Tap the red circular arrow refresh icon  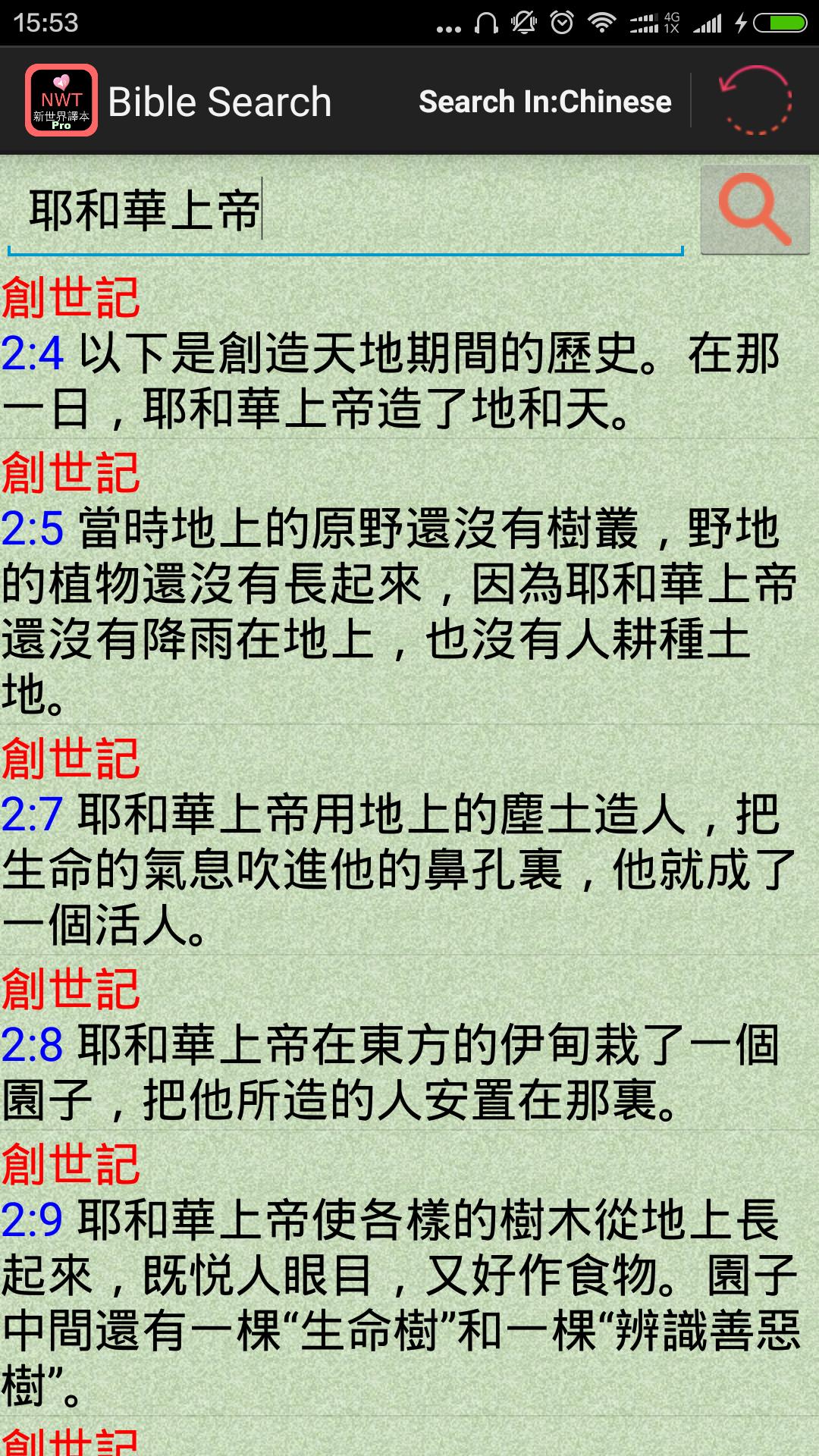coord(755,101)
